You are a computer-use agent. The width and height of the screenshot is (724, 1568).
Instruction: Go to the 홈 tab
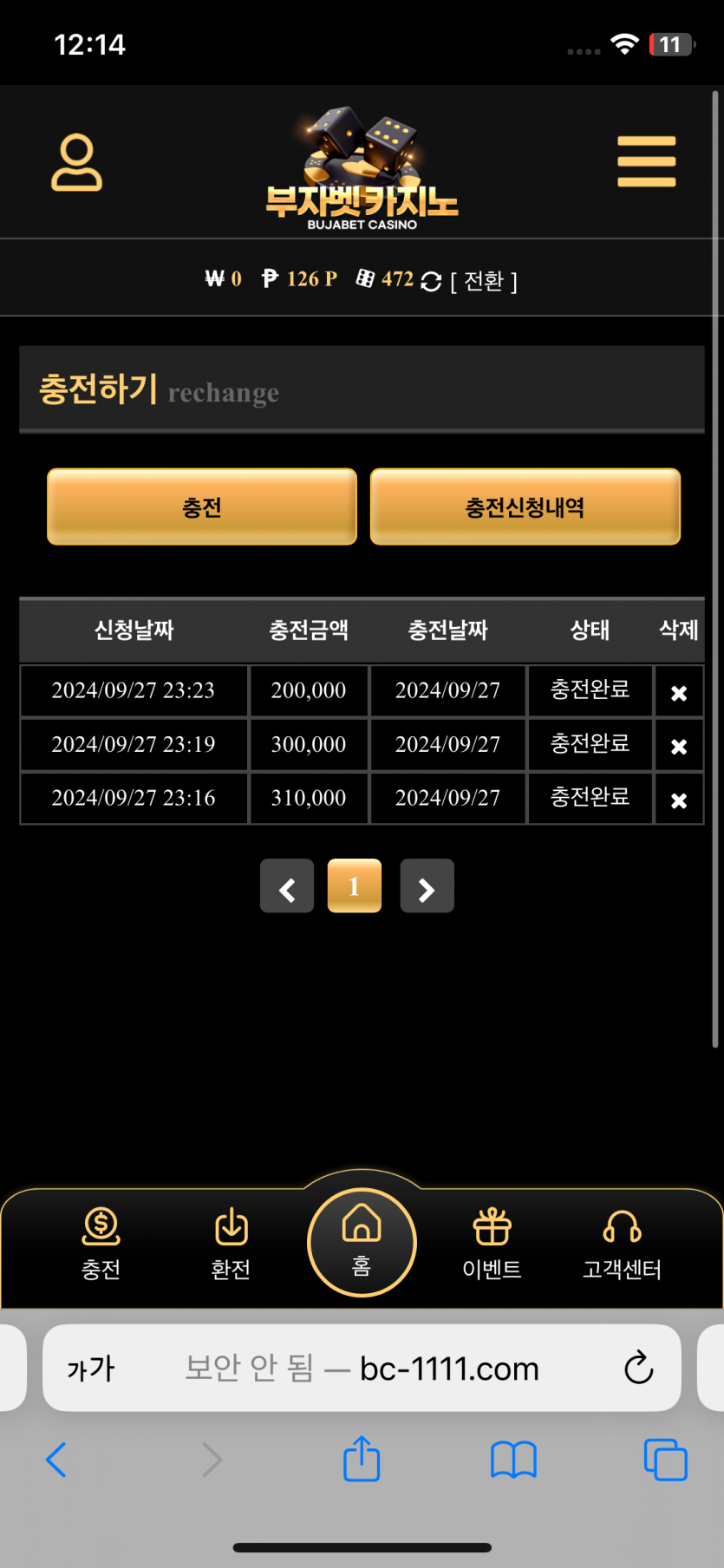coord(362,1242)
